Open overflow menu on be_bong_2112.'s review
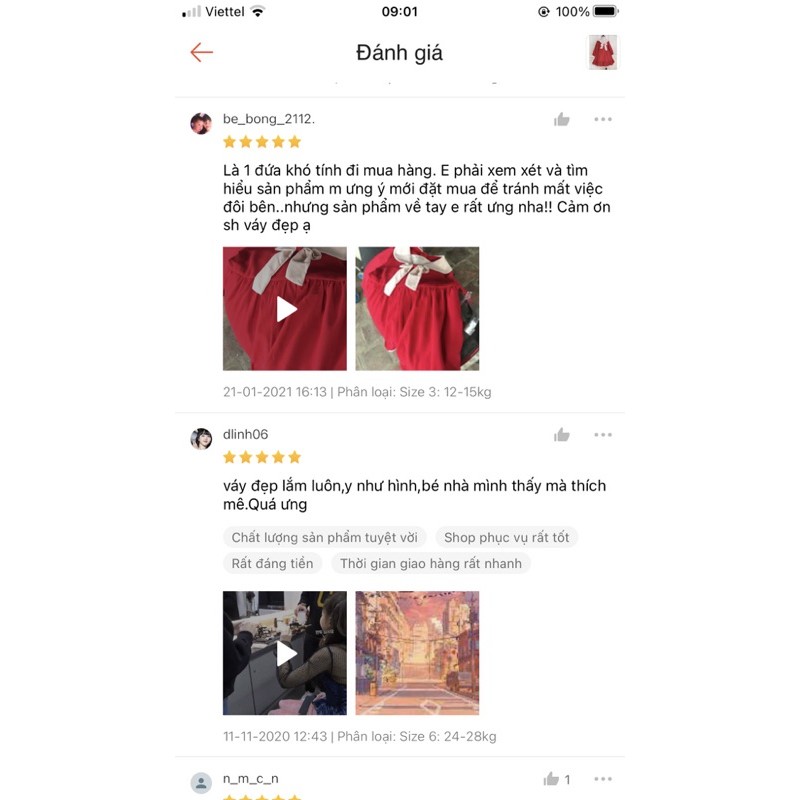The image size is (800, 800). click(603, 120)
